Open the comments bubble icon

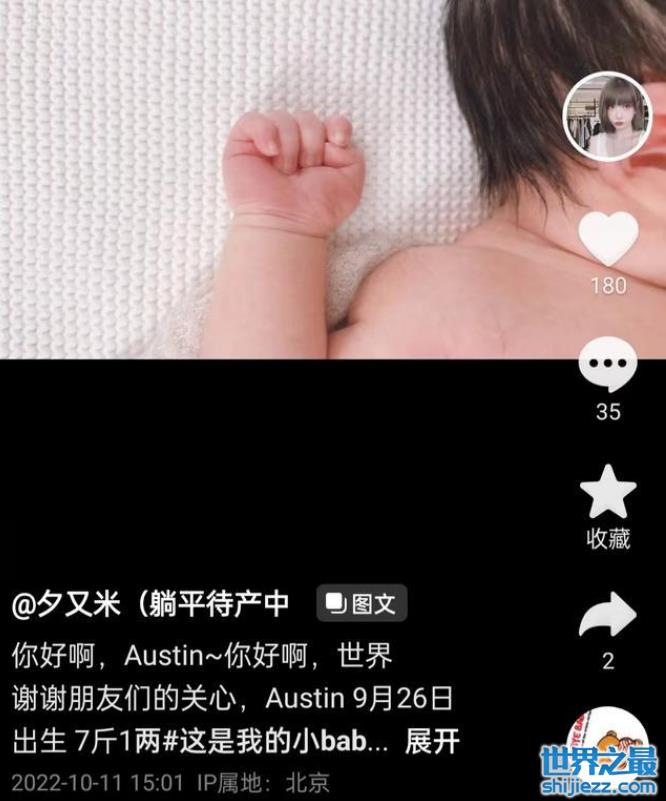608,366
